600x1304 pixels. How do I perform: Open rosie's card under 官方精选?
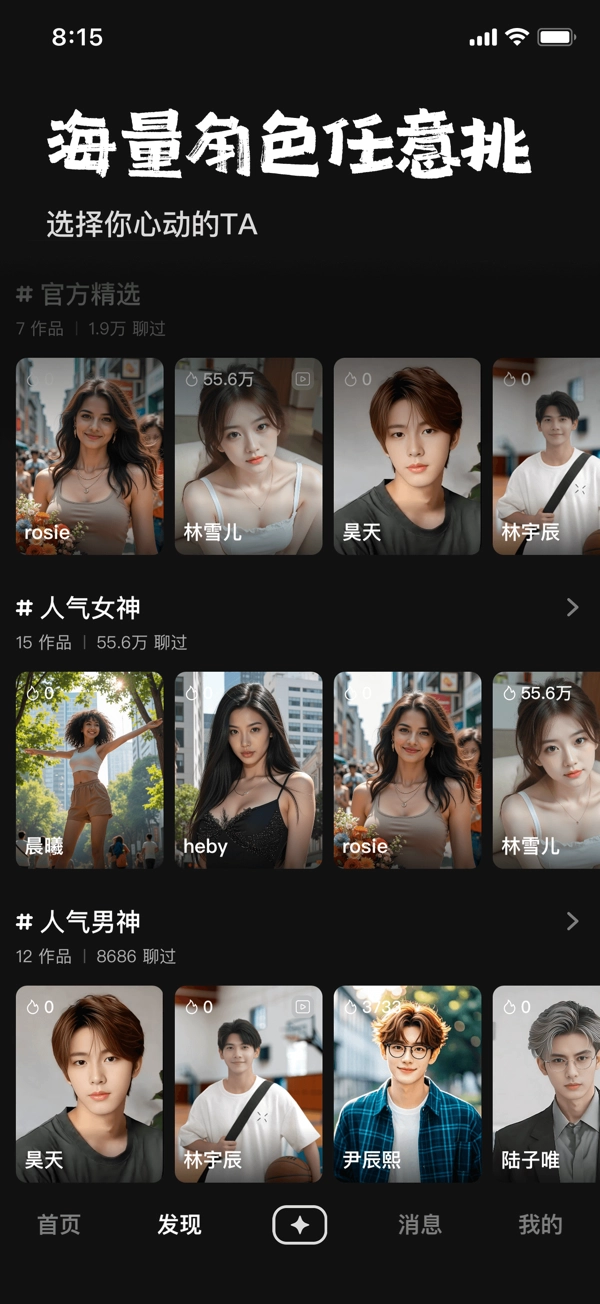pyautogui.click(x=89, y=455)
